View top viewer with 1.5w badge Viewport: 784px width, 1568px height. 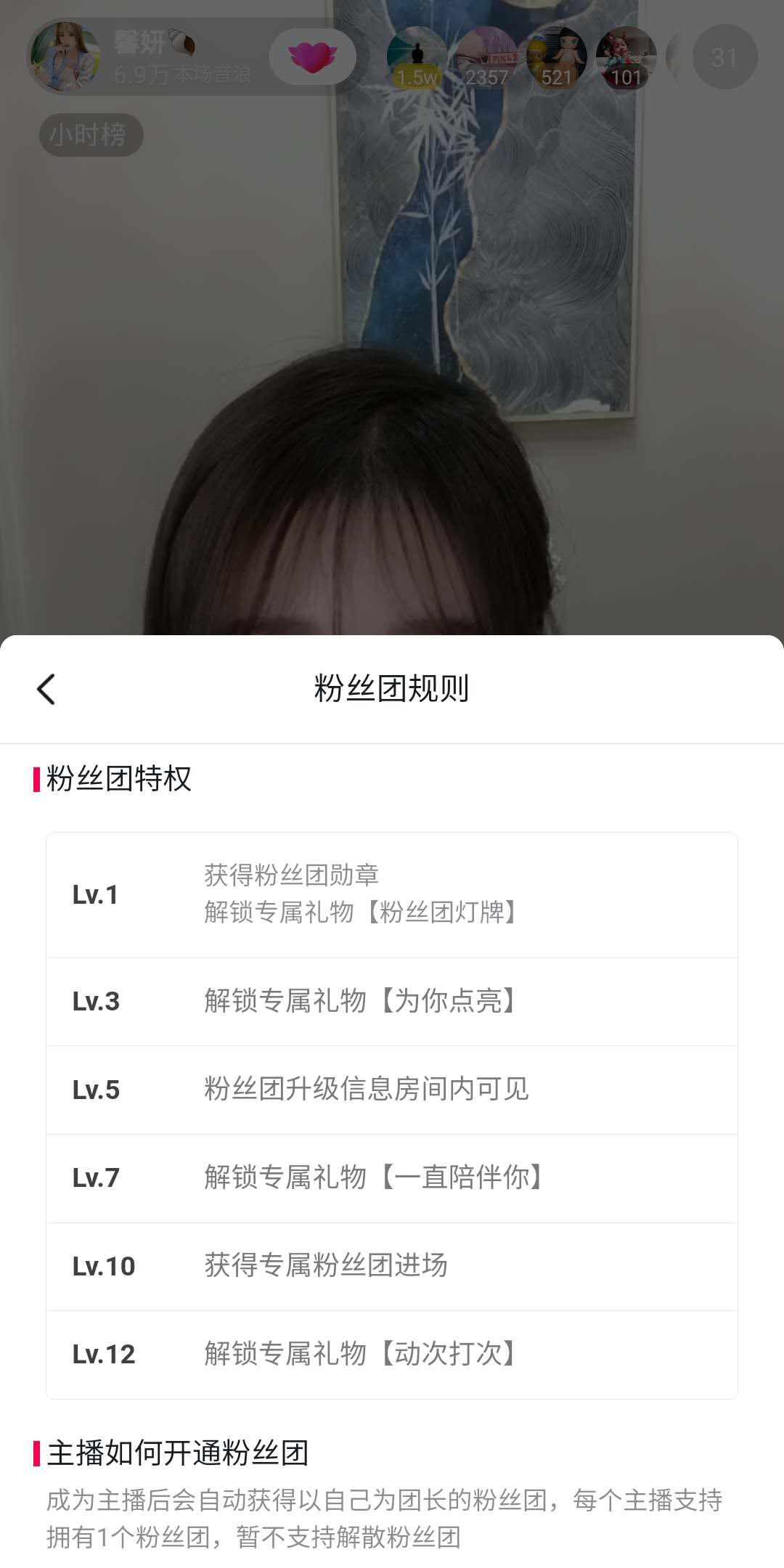pyautogui.click(x=417, y=57)
